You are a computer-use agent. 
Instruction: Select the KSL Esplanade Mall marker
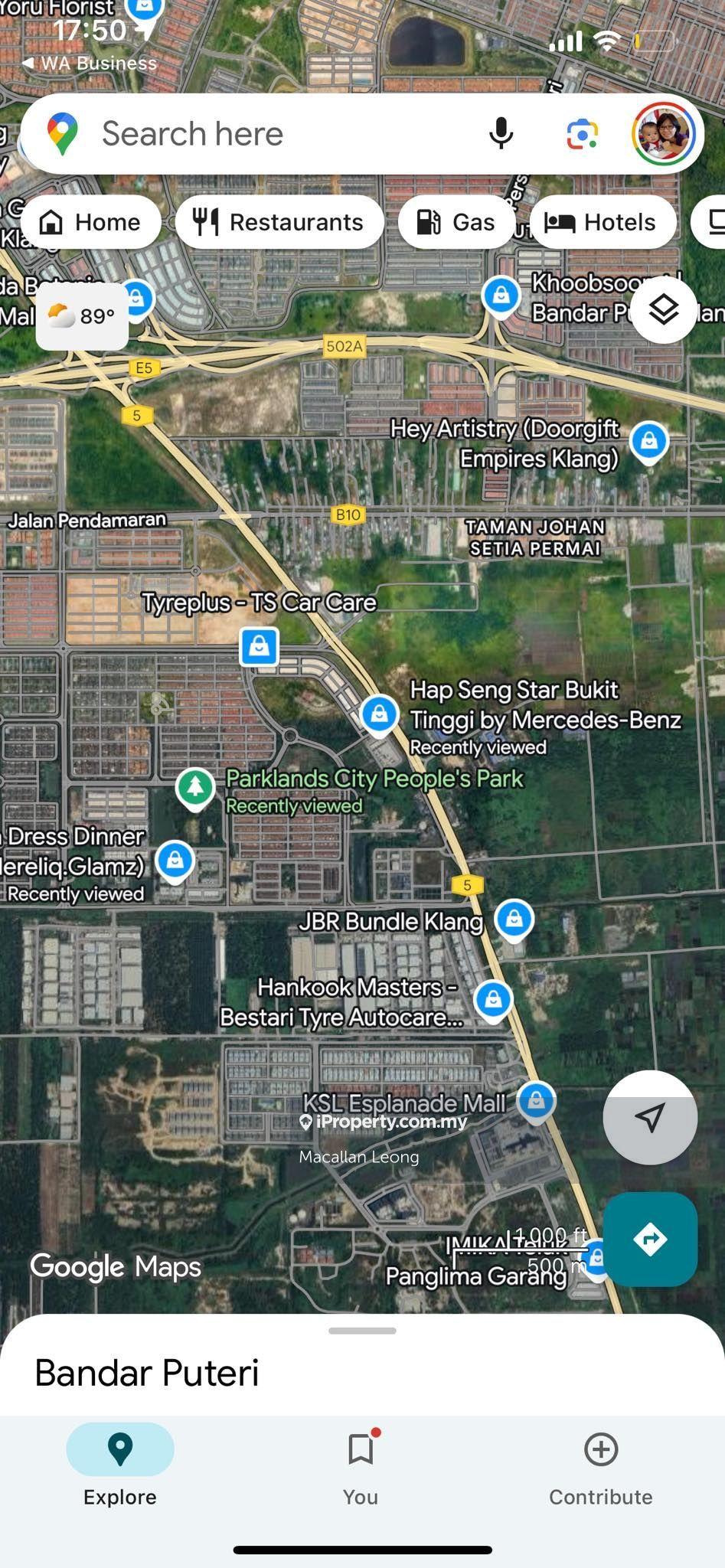tap(536, 1101)
